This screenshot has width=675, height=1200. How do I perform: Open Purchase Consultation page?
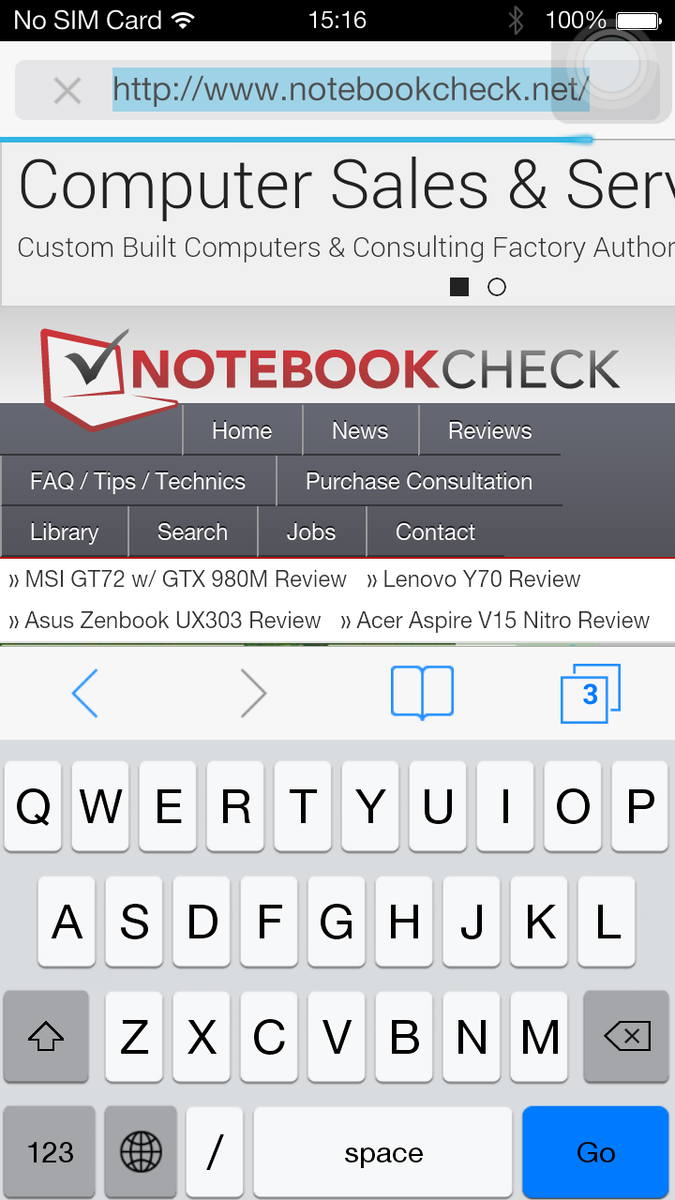point(419,481)
